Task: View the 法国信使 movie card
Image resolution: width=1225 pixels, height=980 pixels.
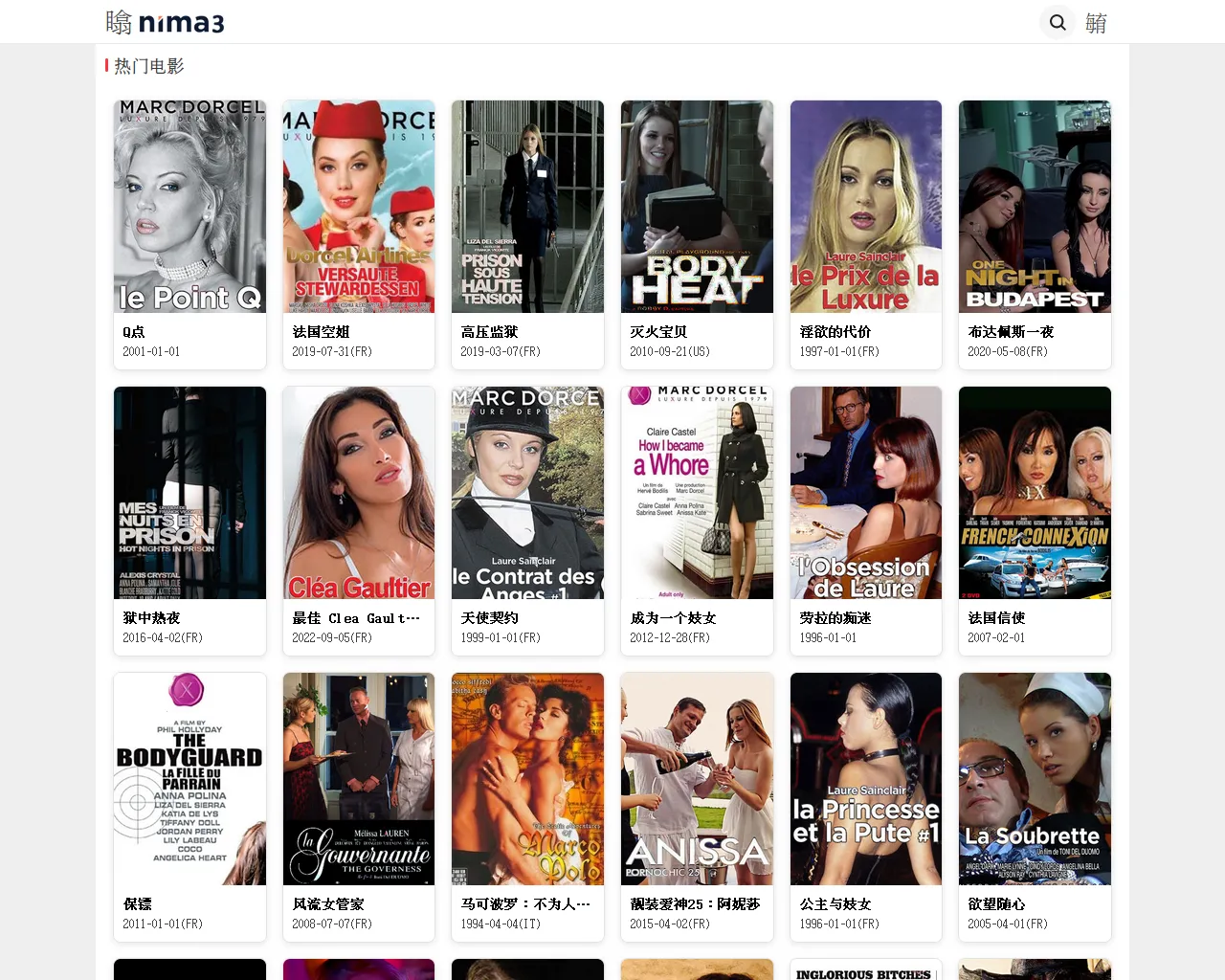Action: pyautogui.click(x=1035, y=521)
